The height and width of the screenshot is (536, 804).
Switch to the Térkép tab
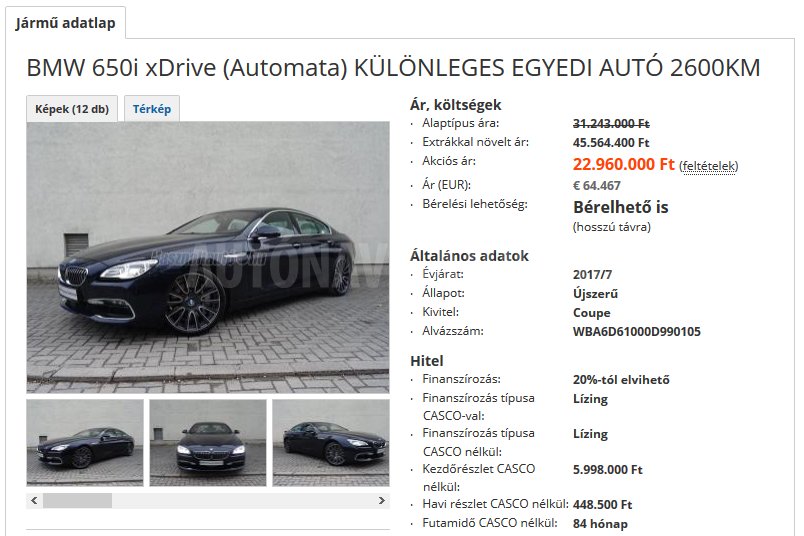pyautogui.click(x=152, y=109)
